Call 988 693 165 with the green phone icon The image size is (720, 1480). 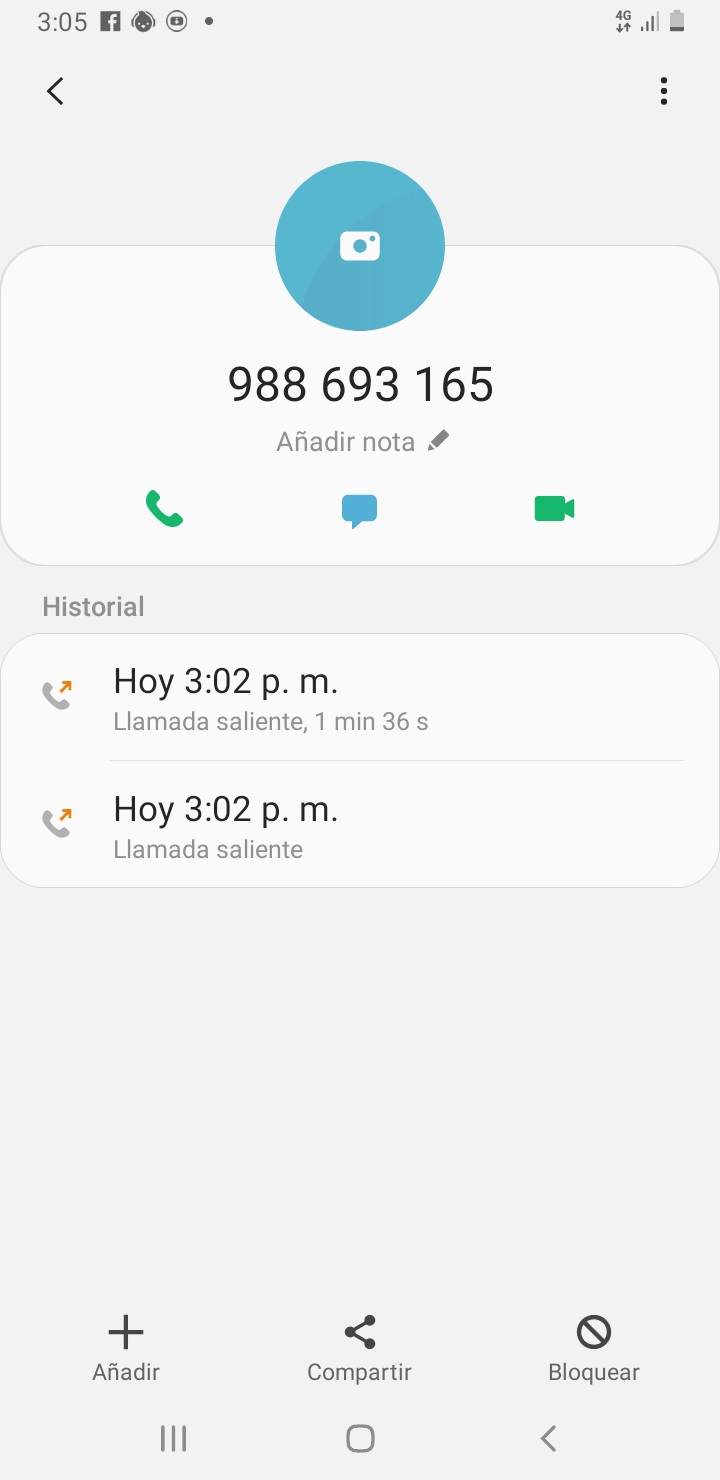click(x=165, y=509)
